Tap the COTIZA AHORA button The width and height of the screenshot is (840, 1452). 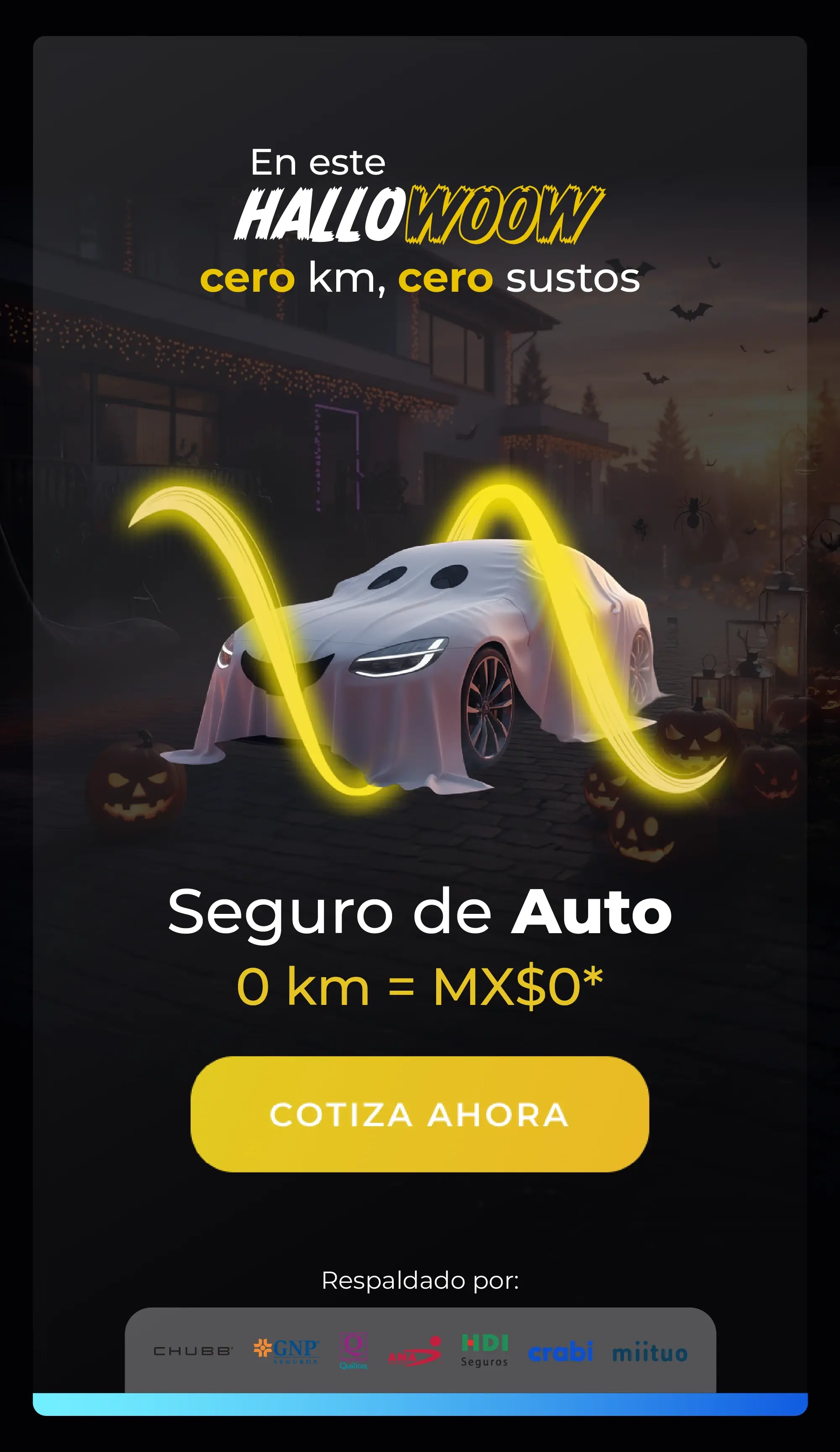pos(419,1114)
